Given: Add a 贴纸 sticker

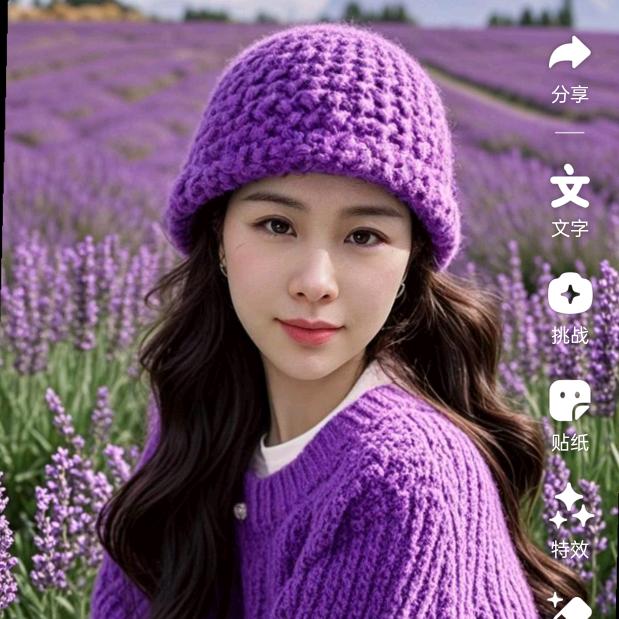Looking at the screenshot, I should (x=570, y=401).
